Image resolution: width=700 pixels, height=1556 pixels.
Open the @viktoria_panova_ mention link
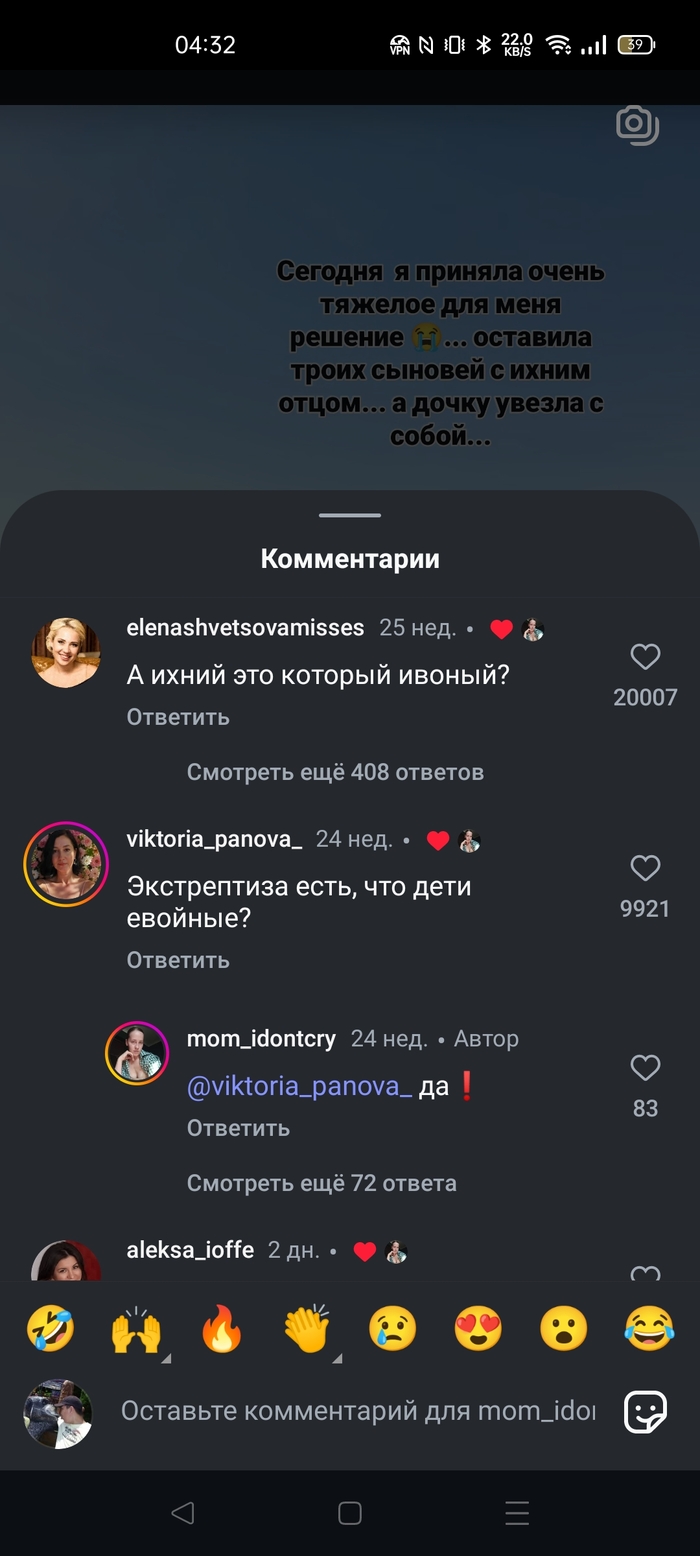tap(299, 1088)
